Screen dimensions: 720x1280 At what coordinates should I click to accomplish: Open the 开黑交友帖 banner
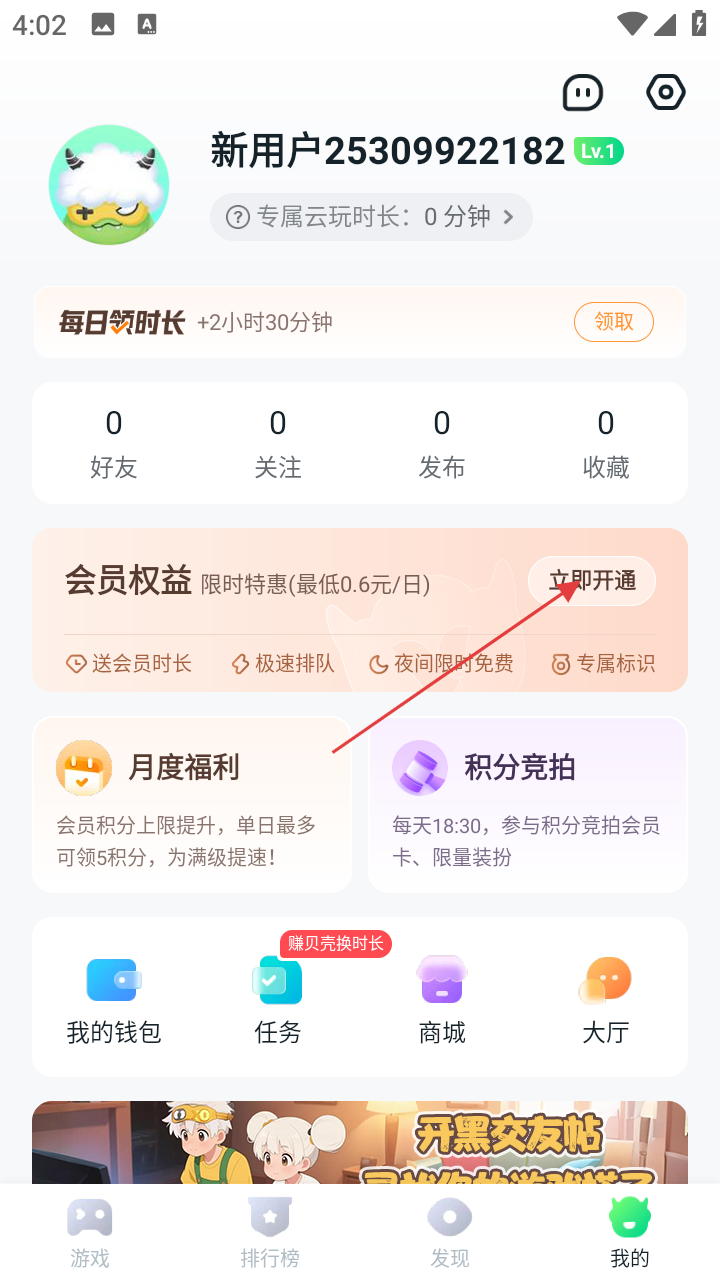coord(360,1142)
